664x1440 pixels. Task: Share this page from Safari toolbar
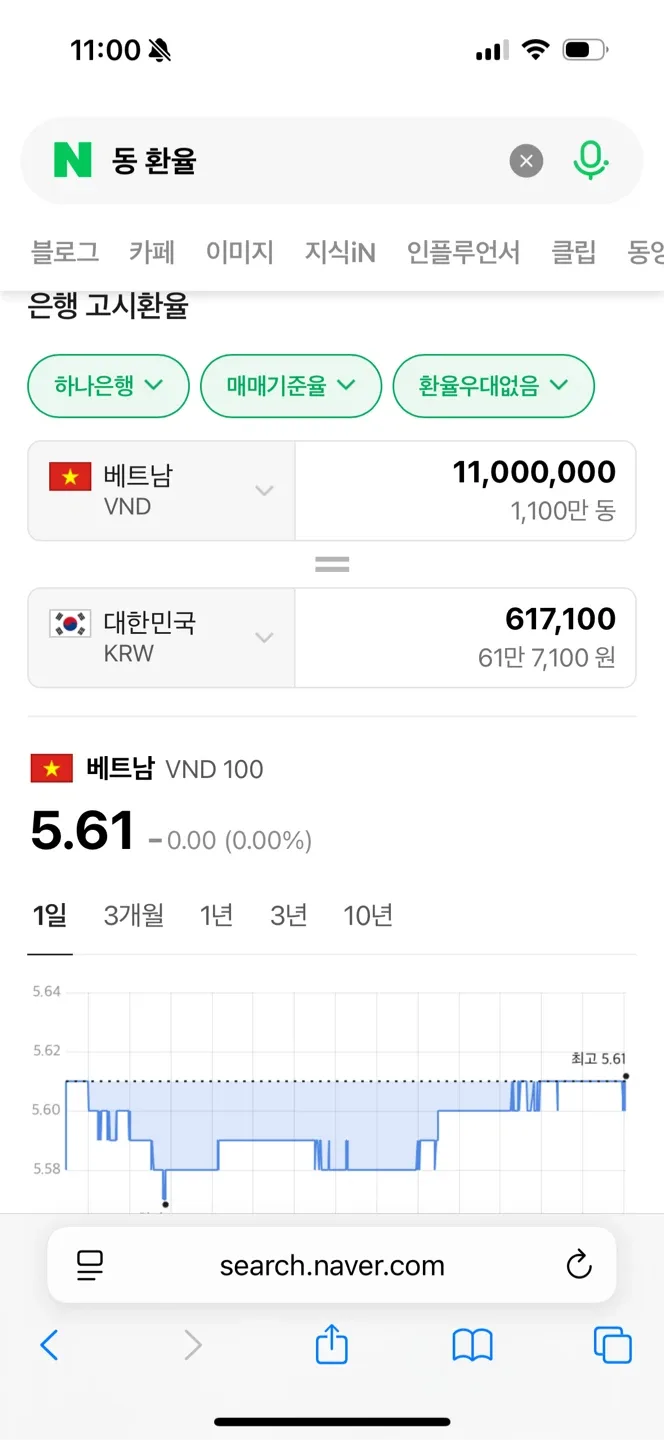pos(332,1345)
